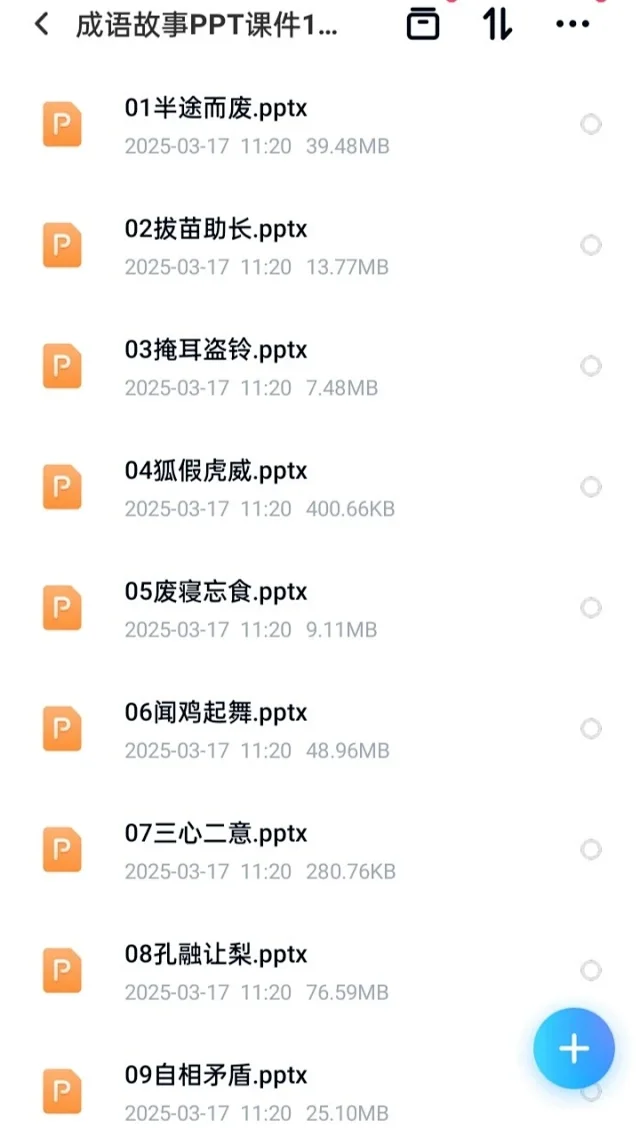Change the file sort order

[497, 25]
